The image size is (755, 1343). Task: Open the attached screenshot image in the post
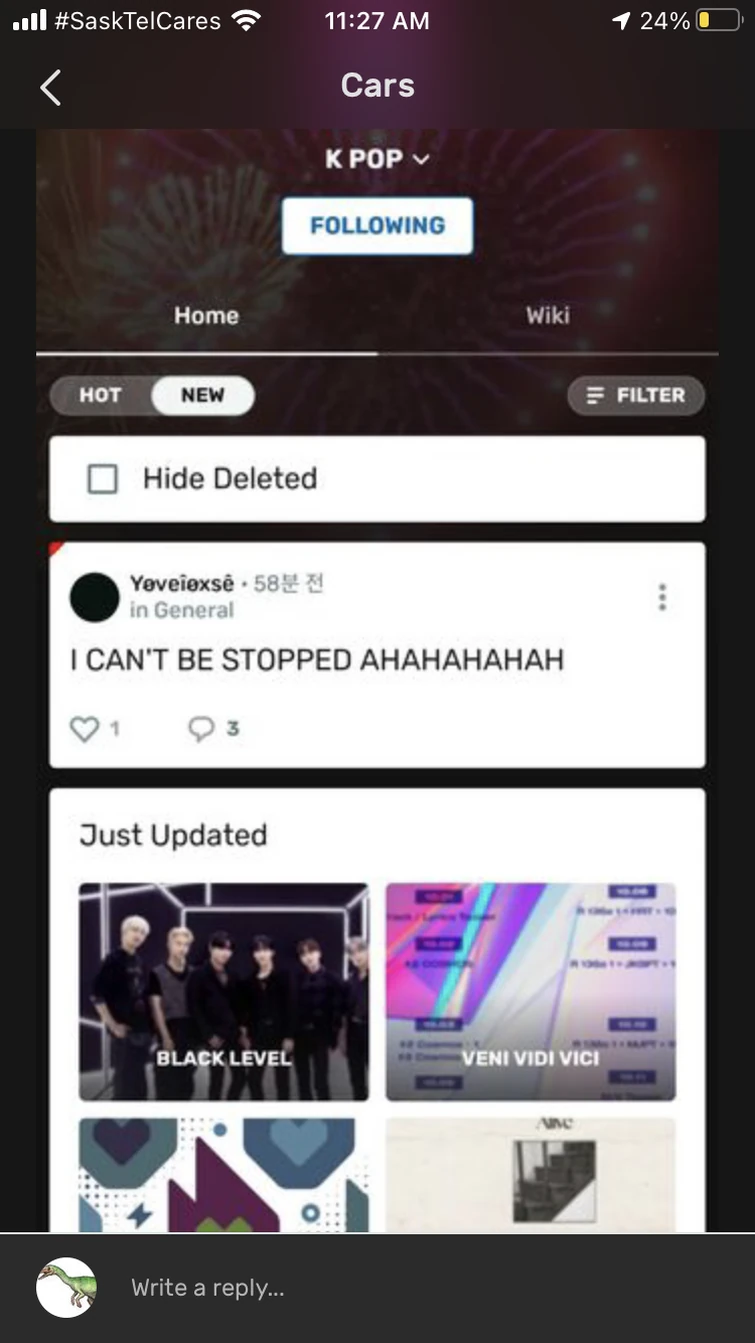click(377, 680)
